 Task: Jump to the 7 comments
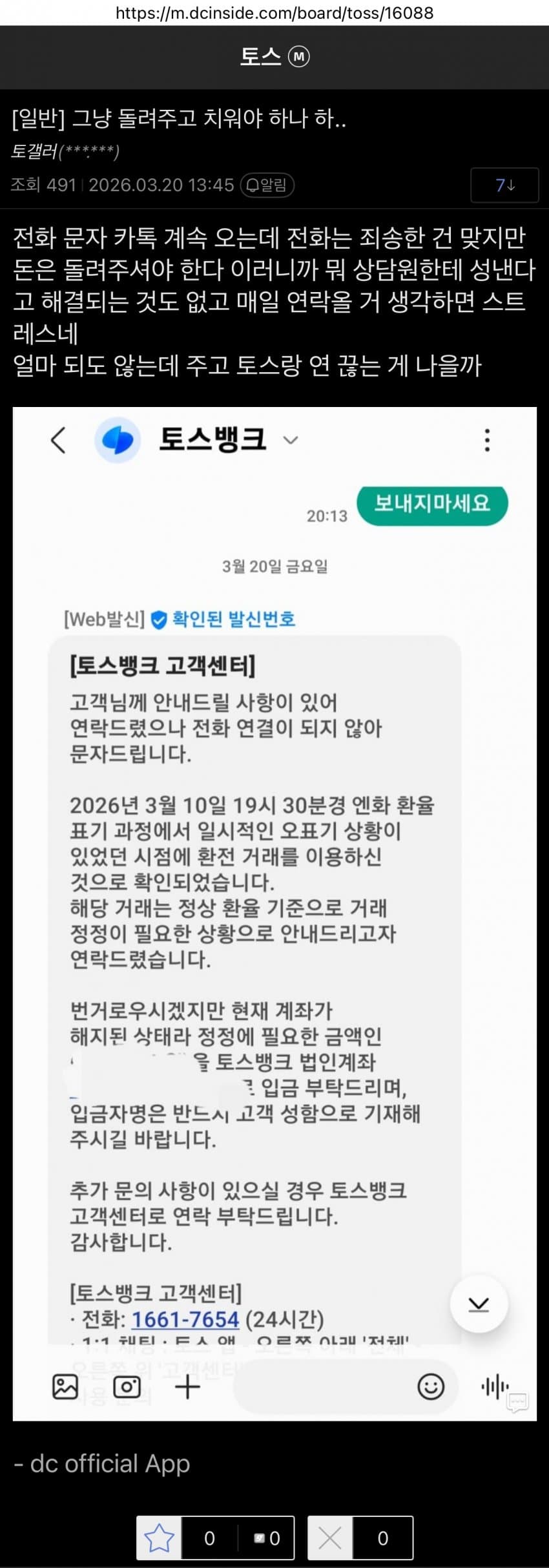(x=504, y=185)
